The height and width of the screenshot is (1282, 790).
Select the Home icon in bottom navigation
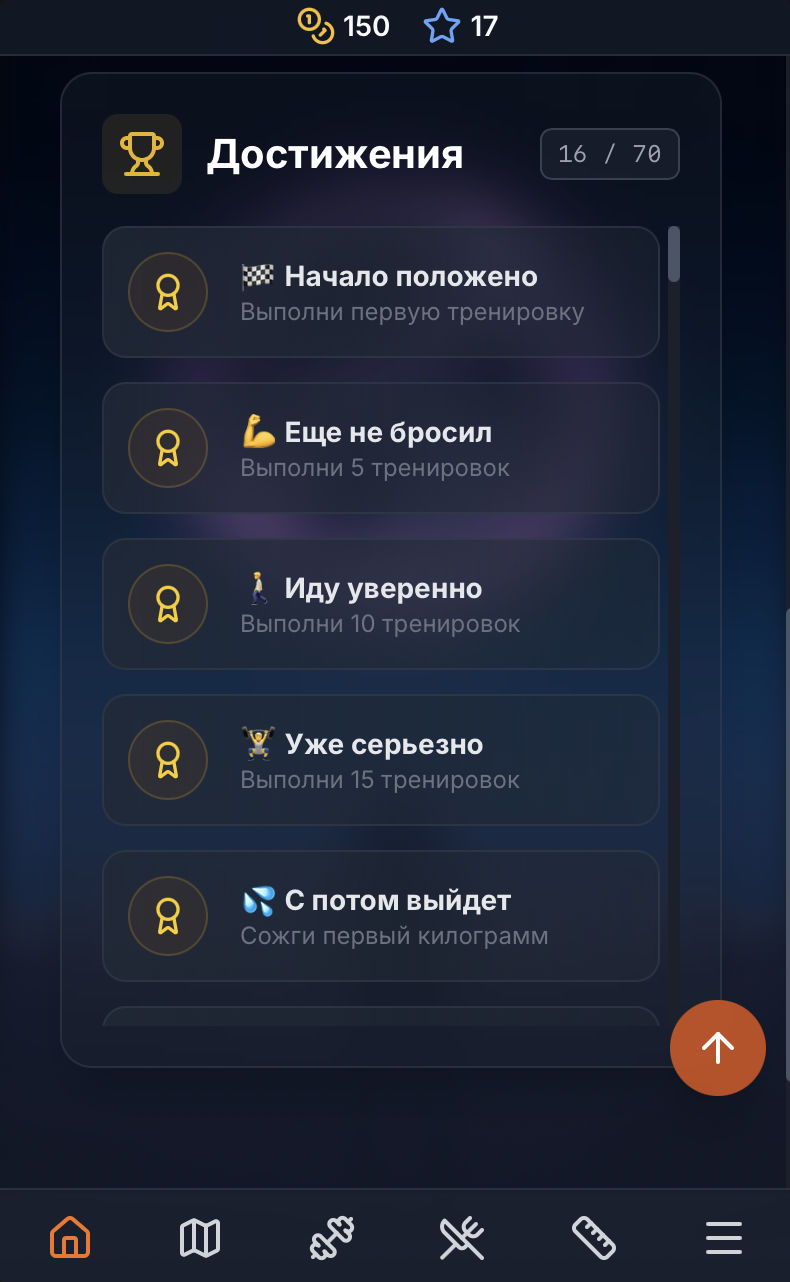[x=69, y=1237]
